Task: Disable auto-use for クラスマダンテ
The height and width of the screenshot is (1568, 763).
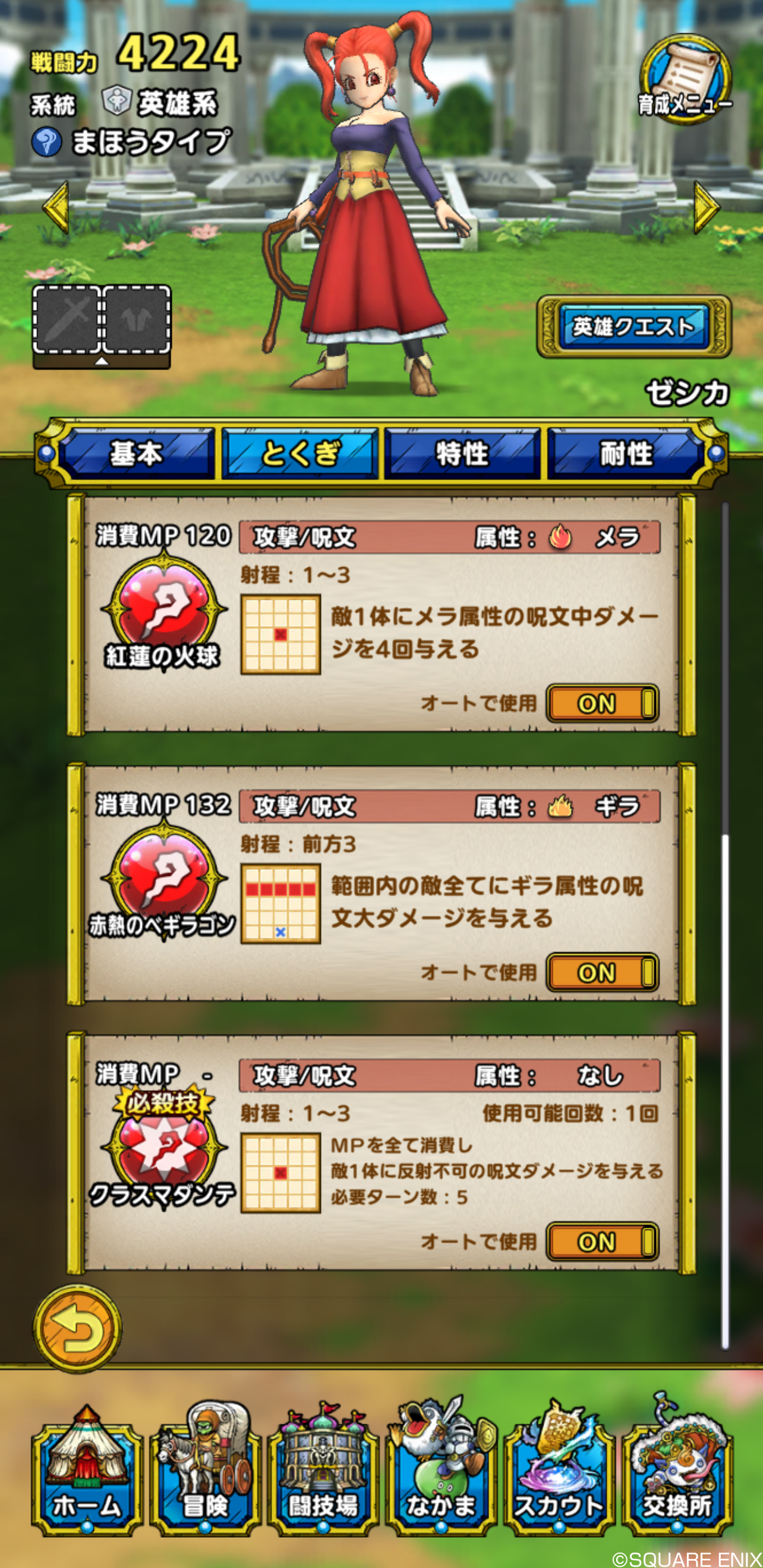Action: point(601,1241)
